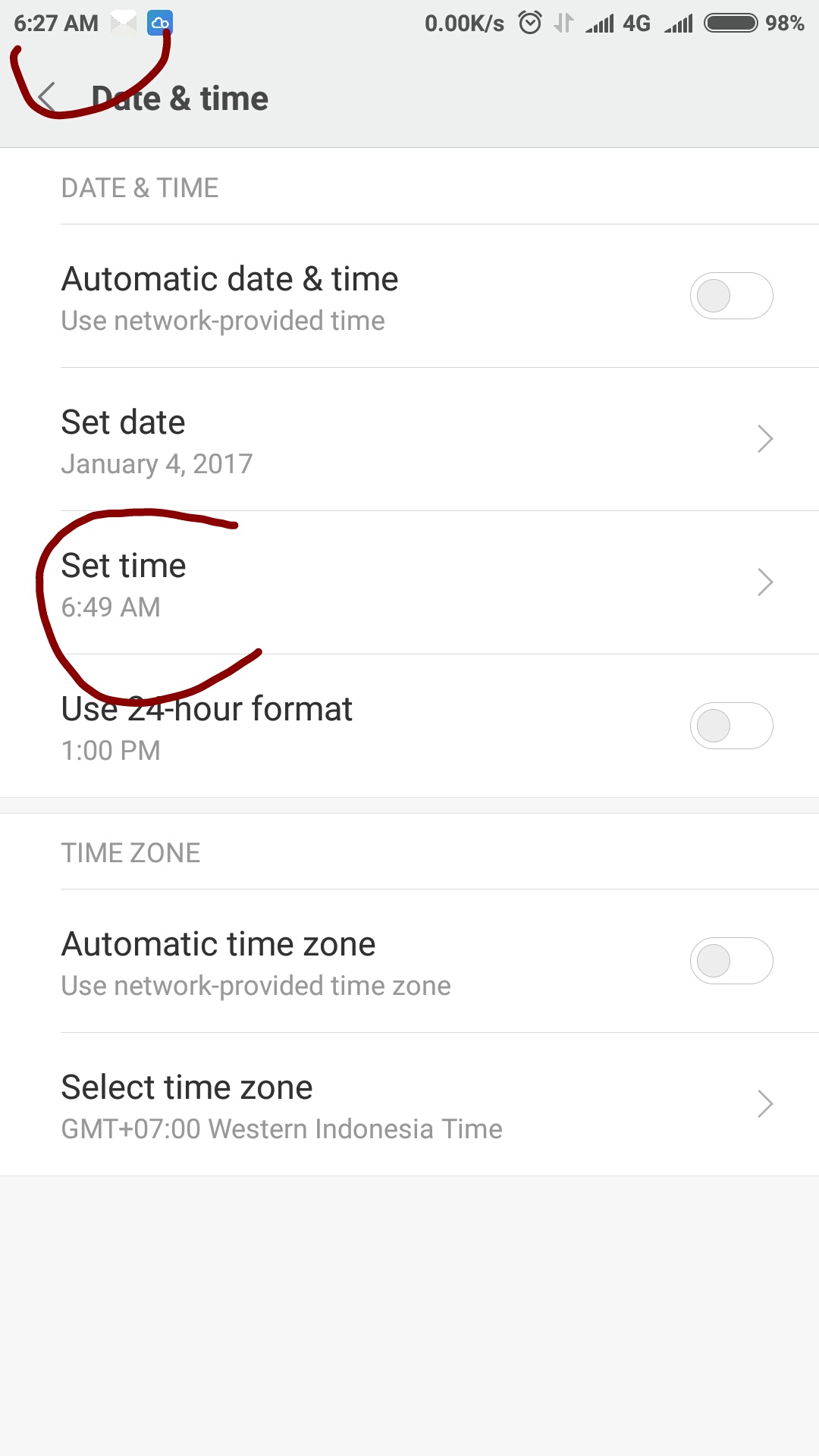Go back from Date & time
The image size is (819, 1456).
tap(46, 98)
